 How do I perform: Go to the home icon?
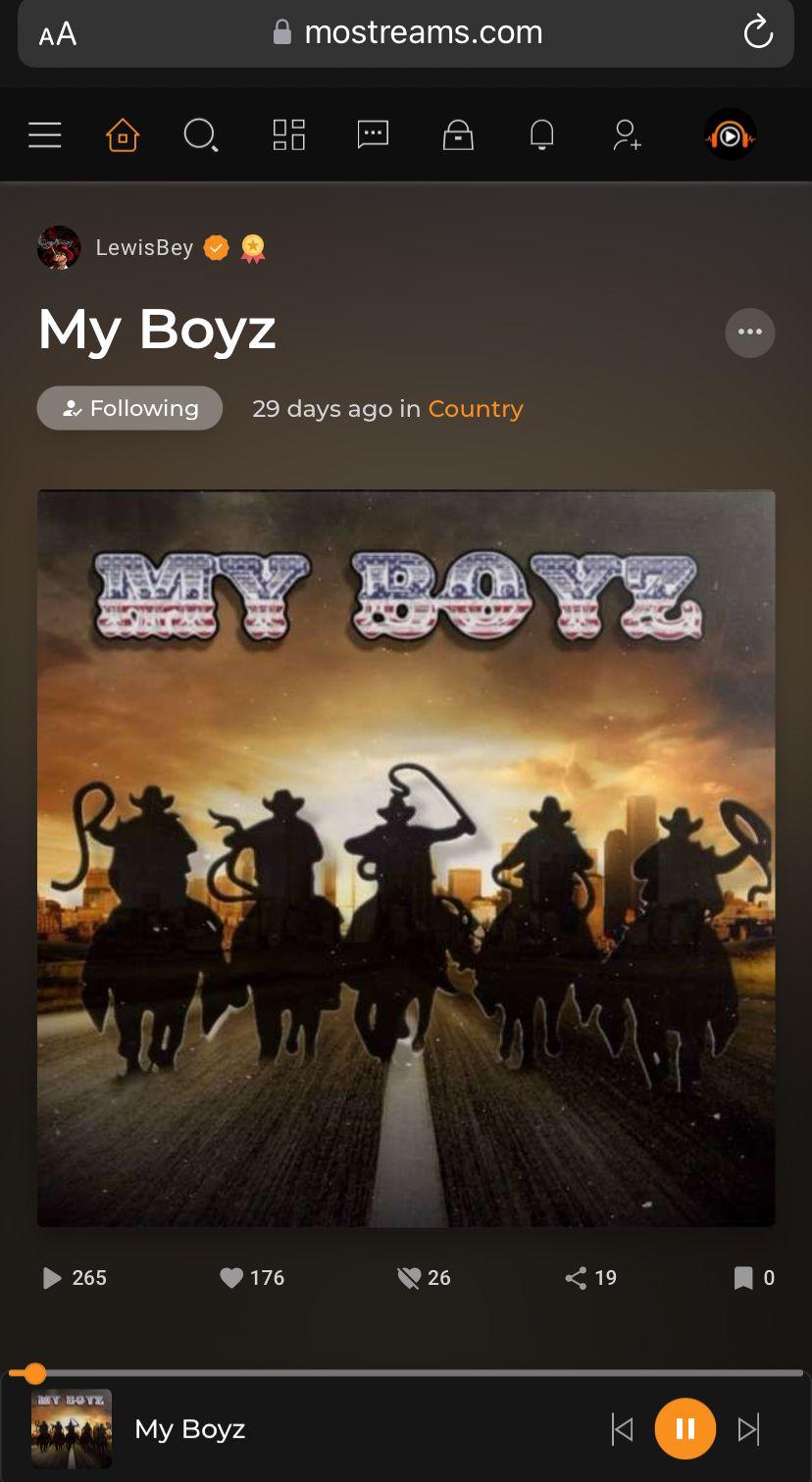123,135
